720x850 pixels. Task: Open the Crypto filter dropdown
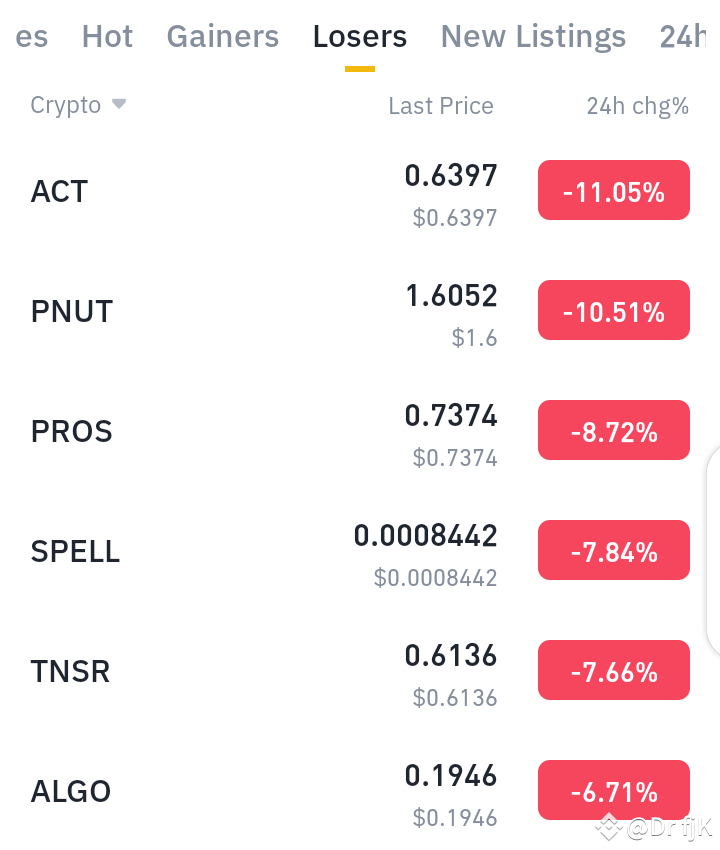[79, 104]
